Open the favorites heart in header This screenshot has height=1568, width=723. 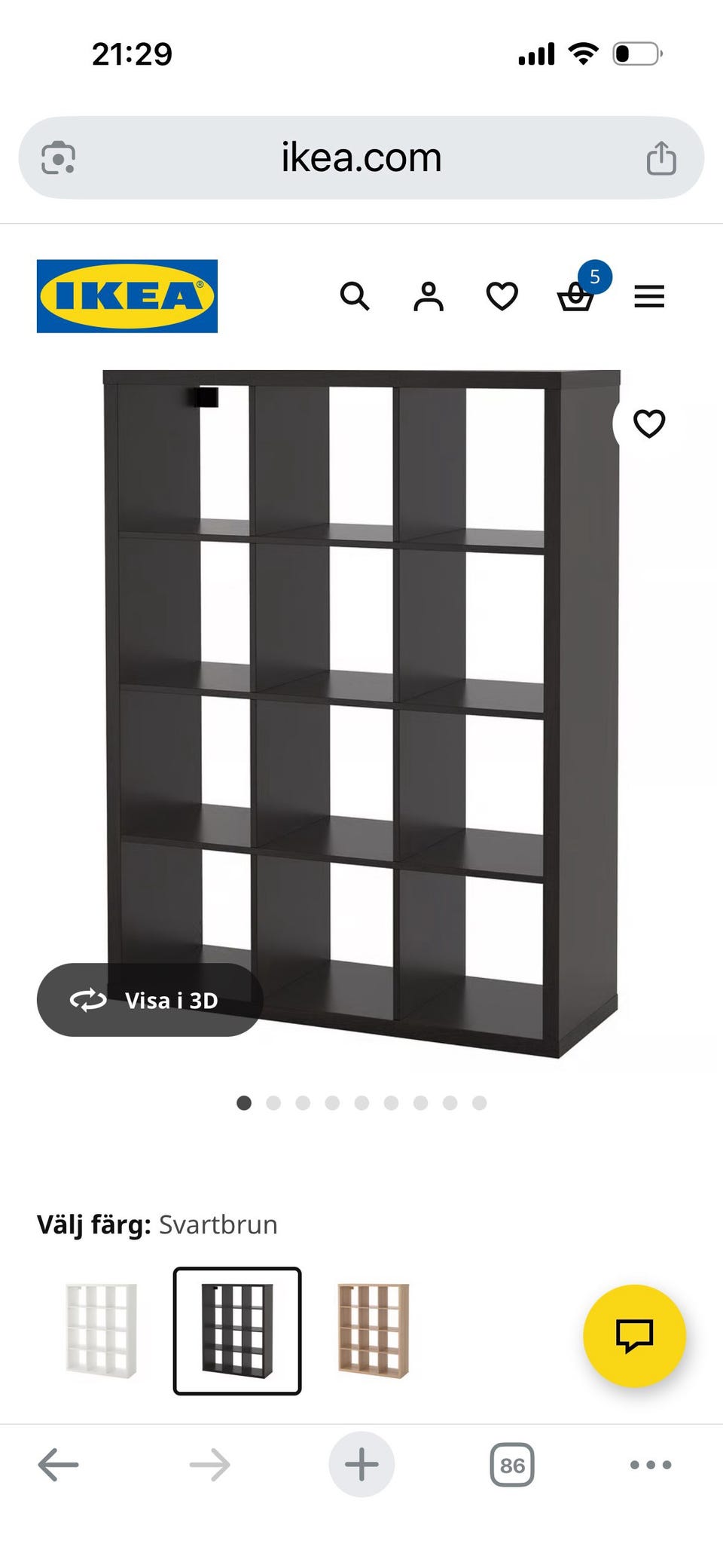coord(502,296)
